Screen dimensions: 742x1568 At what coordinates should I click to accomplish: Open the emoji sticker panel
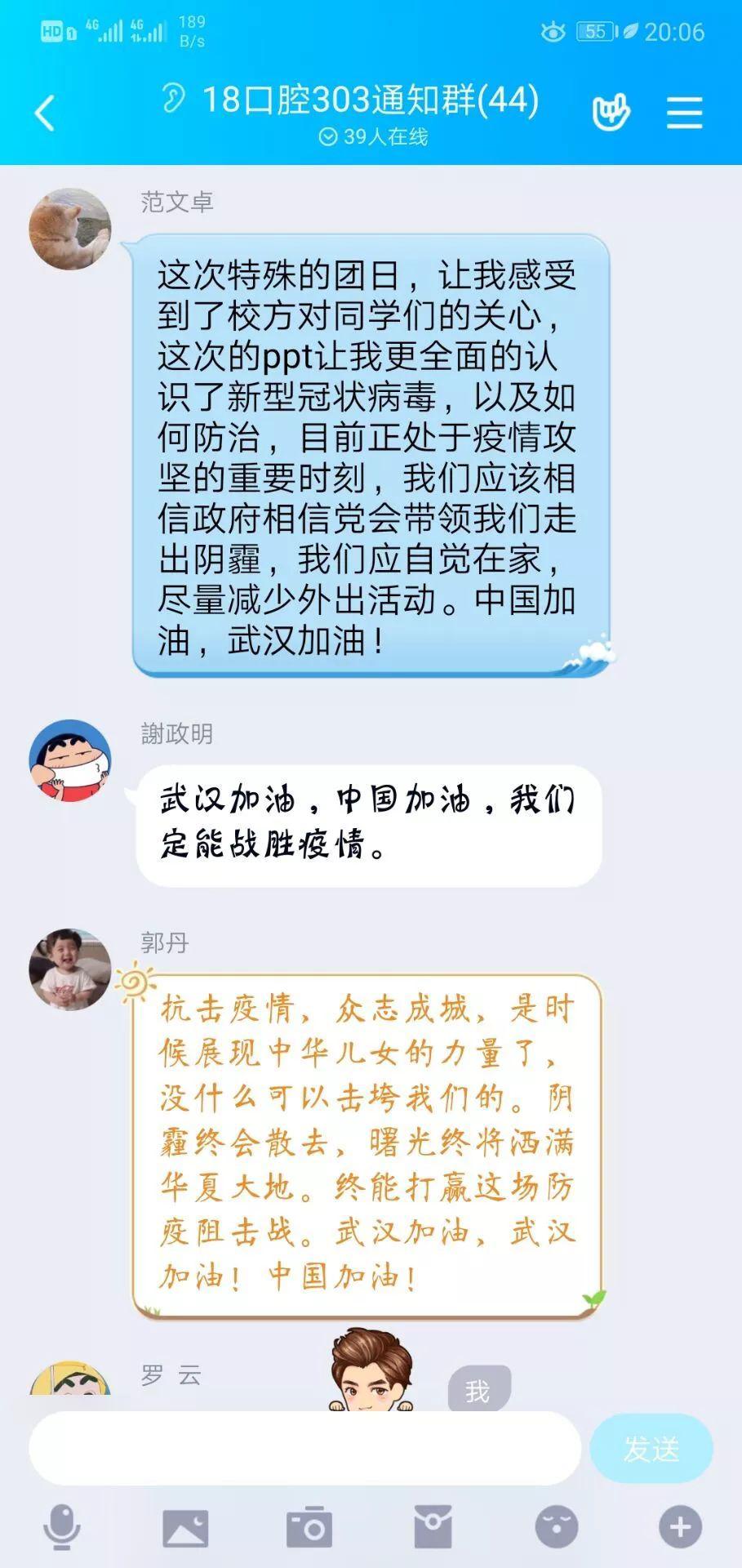[557, 1526]
